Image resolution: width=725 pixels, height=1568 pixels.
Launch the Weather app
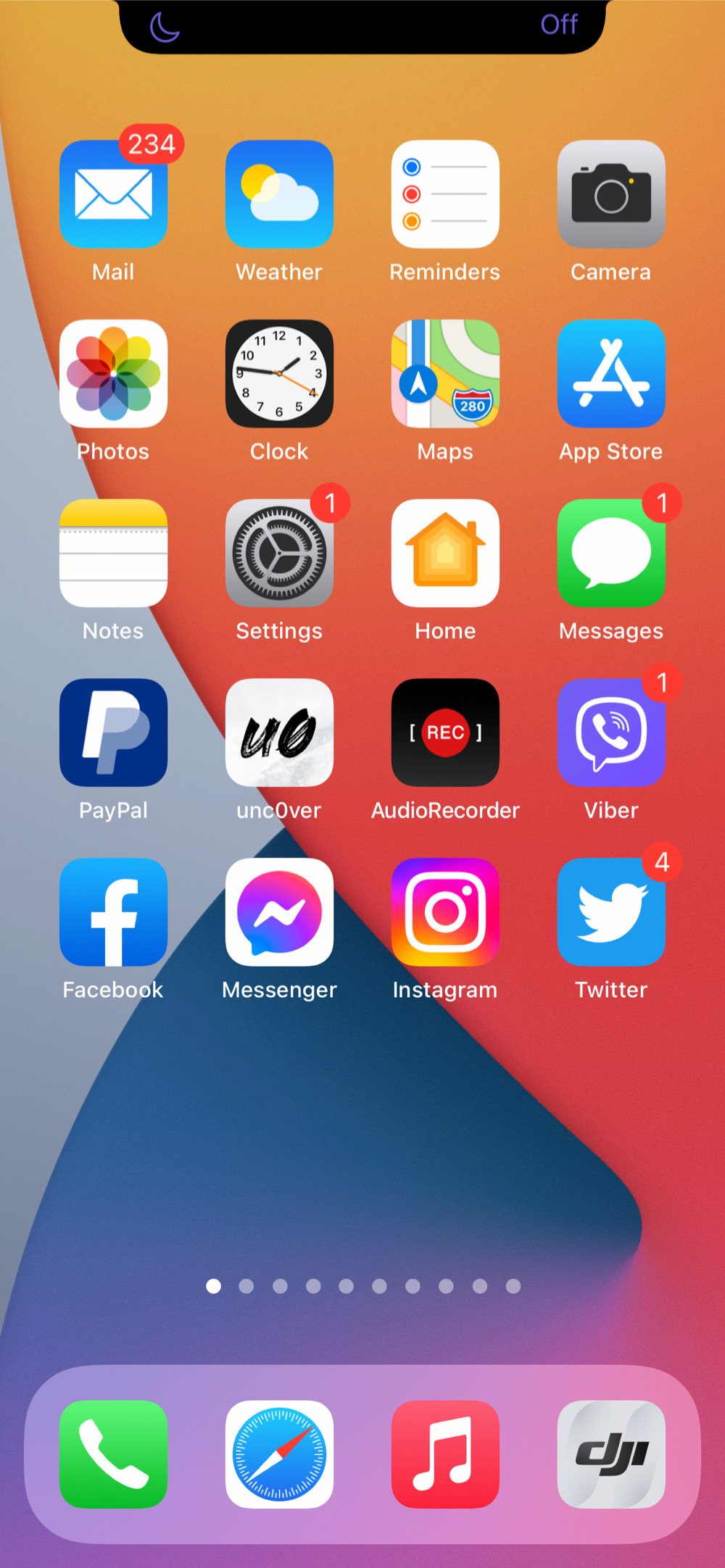(x=279, y=194)
